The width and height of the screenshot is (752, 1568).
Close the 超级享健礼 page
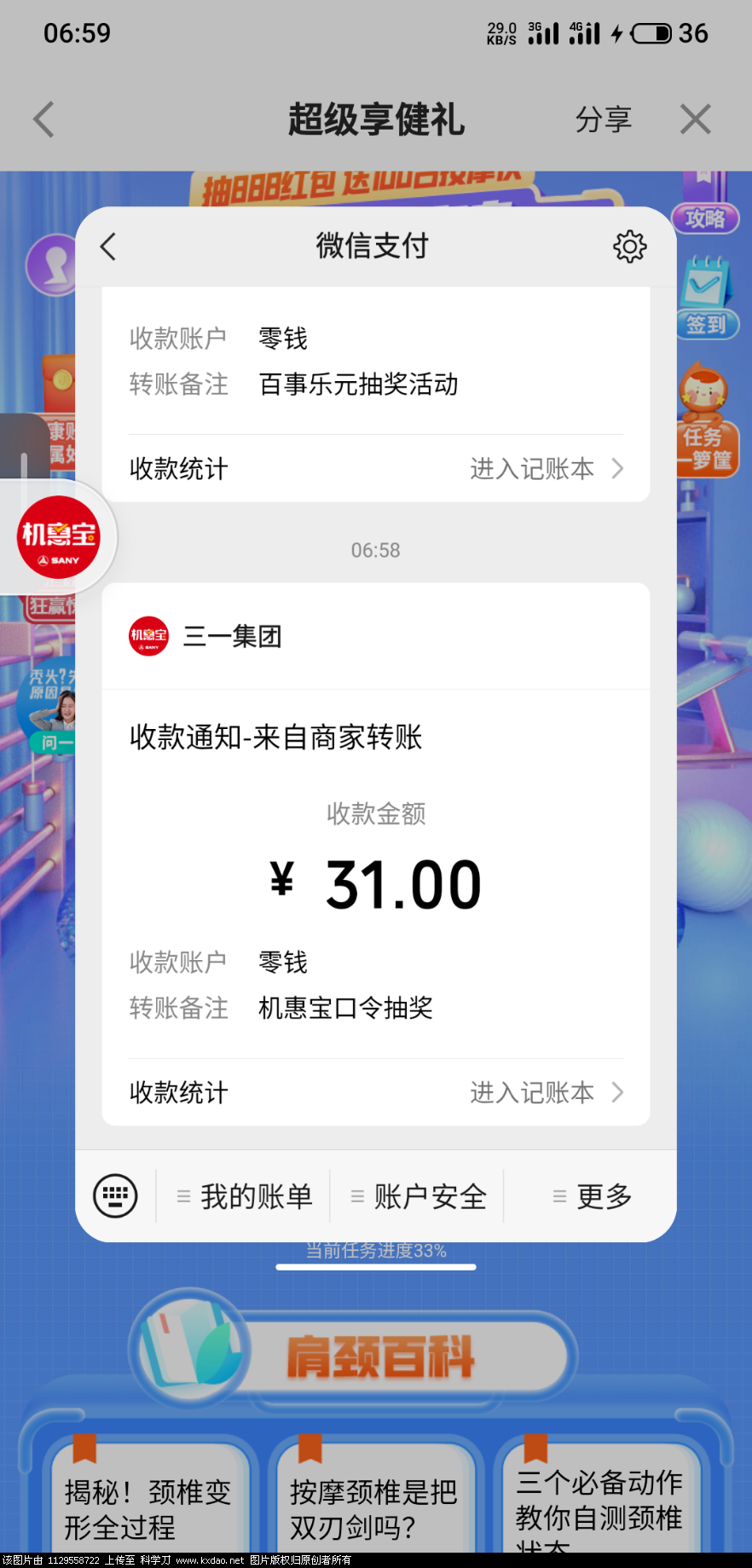pyautogui.click(x=695, y=119)
